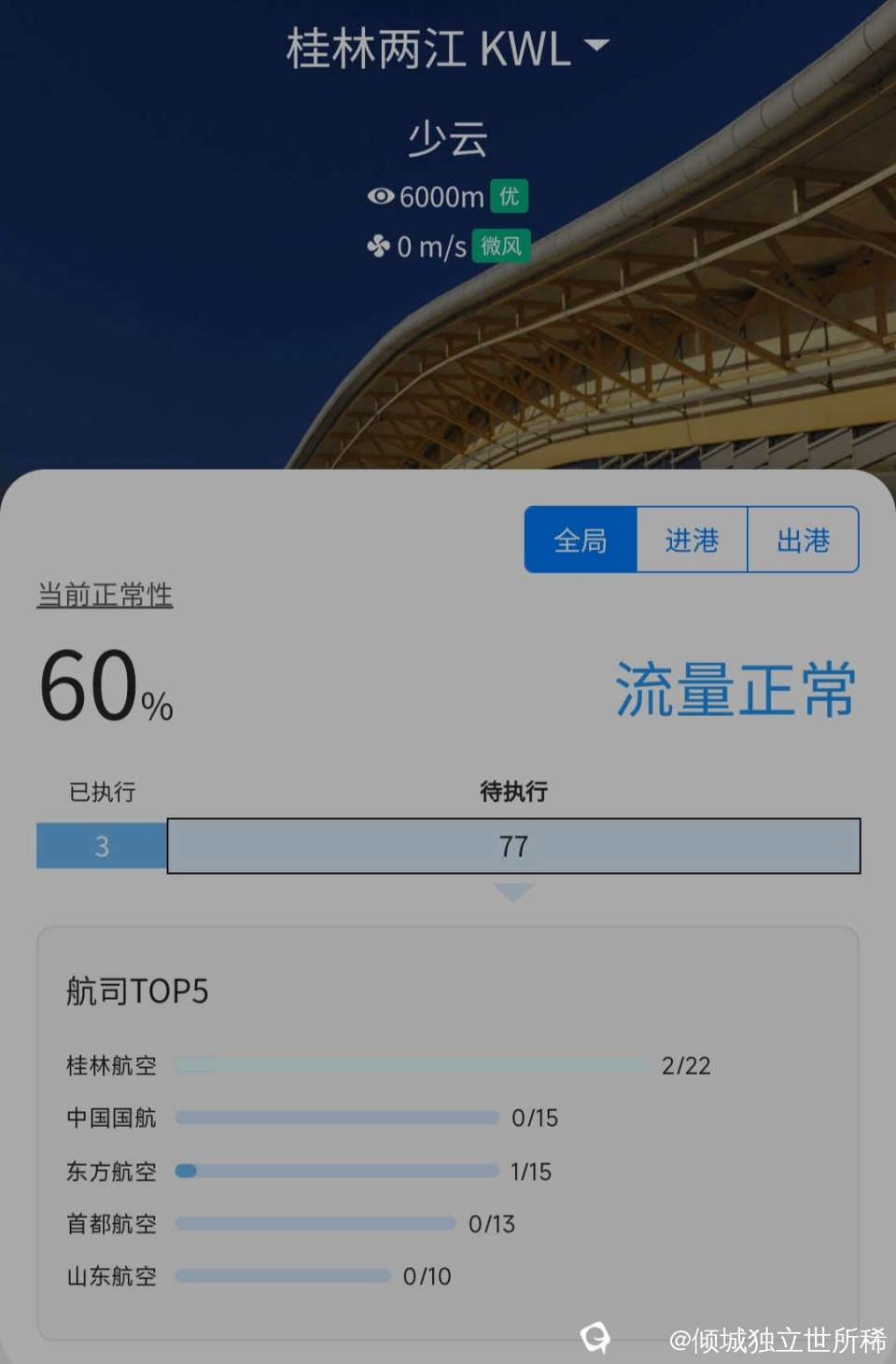Viewport: 896px width, 1364px height.
Task: Switch to the 进港 tab
Action: pyautogui.click(x=692, y=540)
